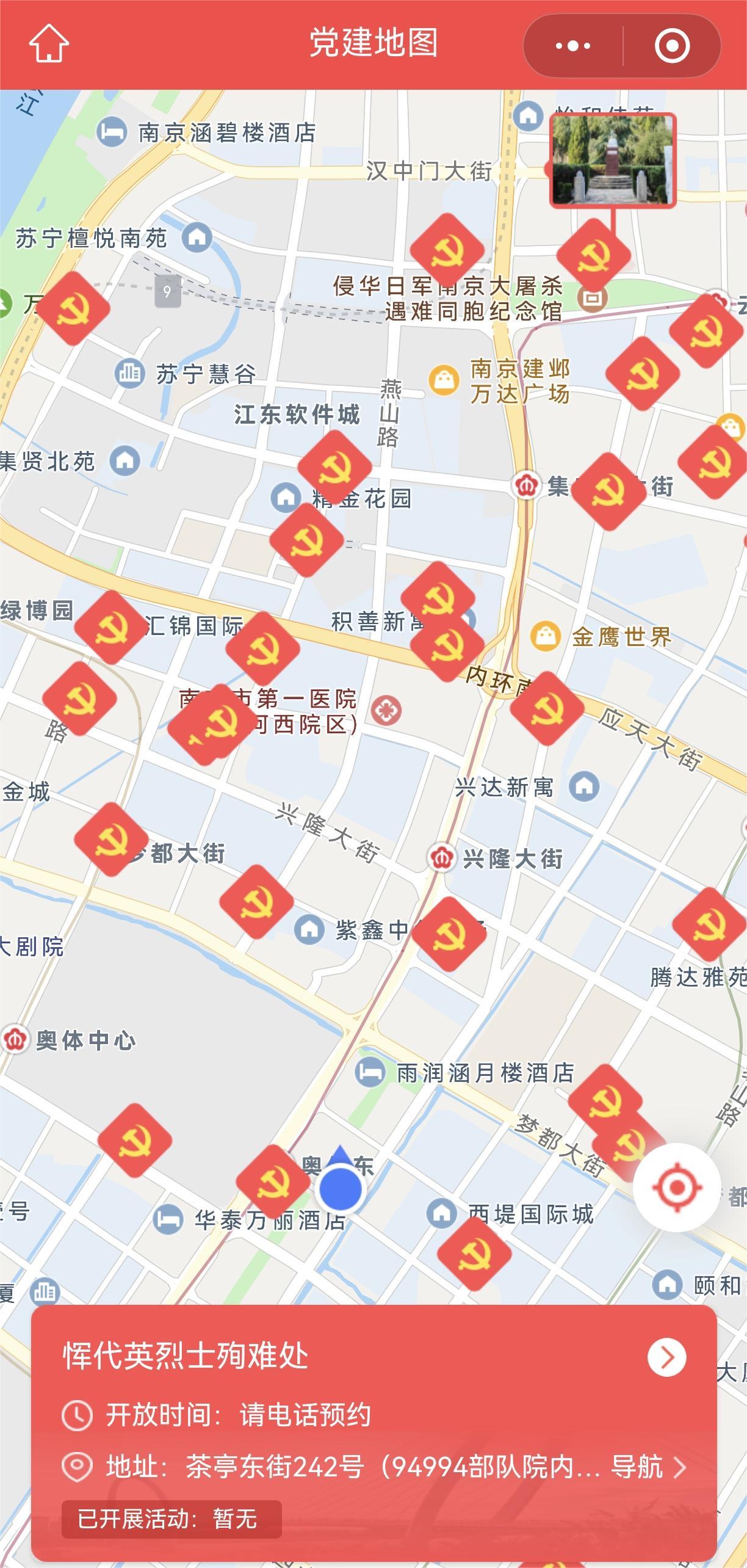Select the party marker at 集庆门大街 station
Viewport: 747px width, 1568px height.
point(608,491)
